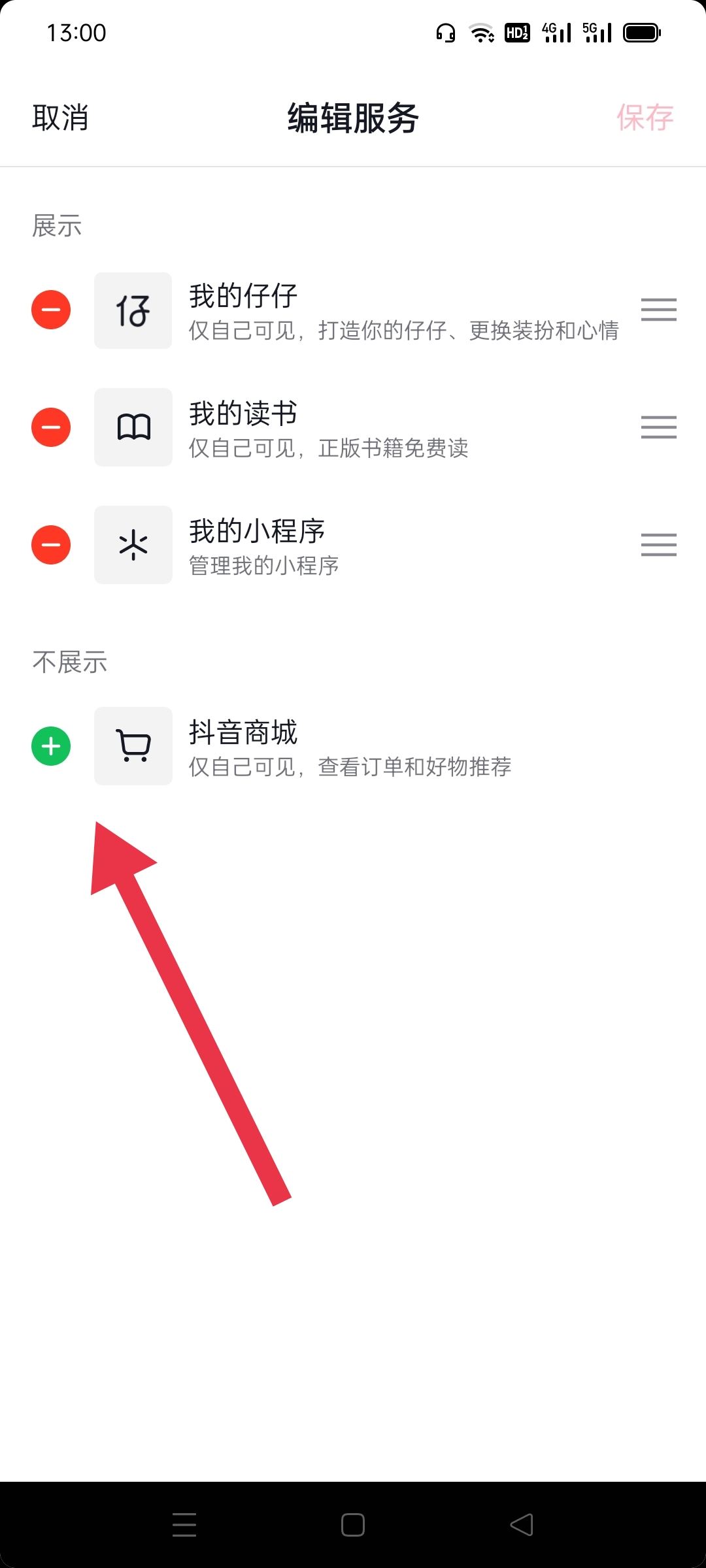Click the drag handle beside 我的读书

[x=658, y=427]
